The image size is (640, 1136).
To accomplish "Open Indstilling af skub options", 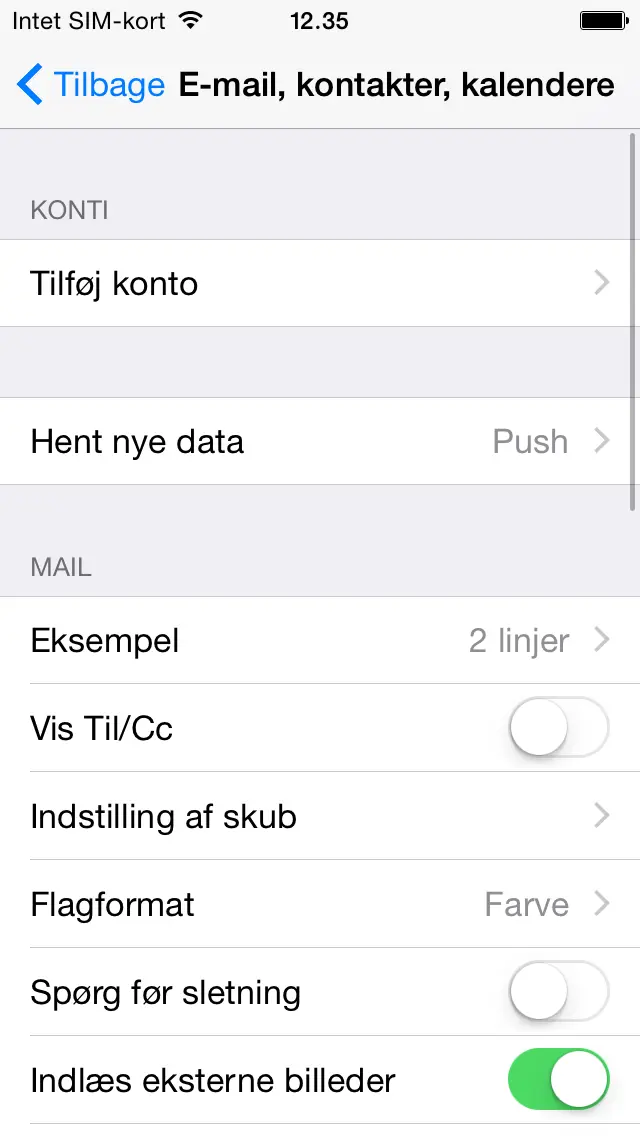I will pos(320,816).
